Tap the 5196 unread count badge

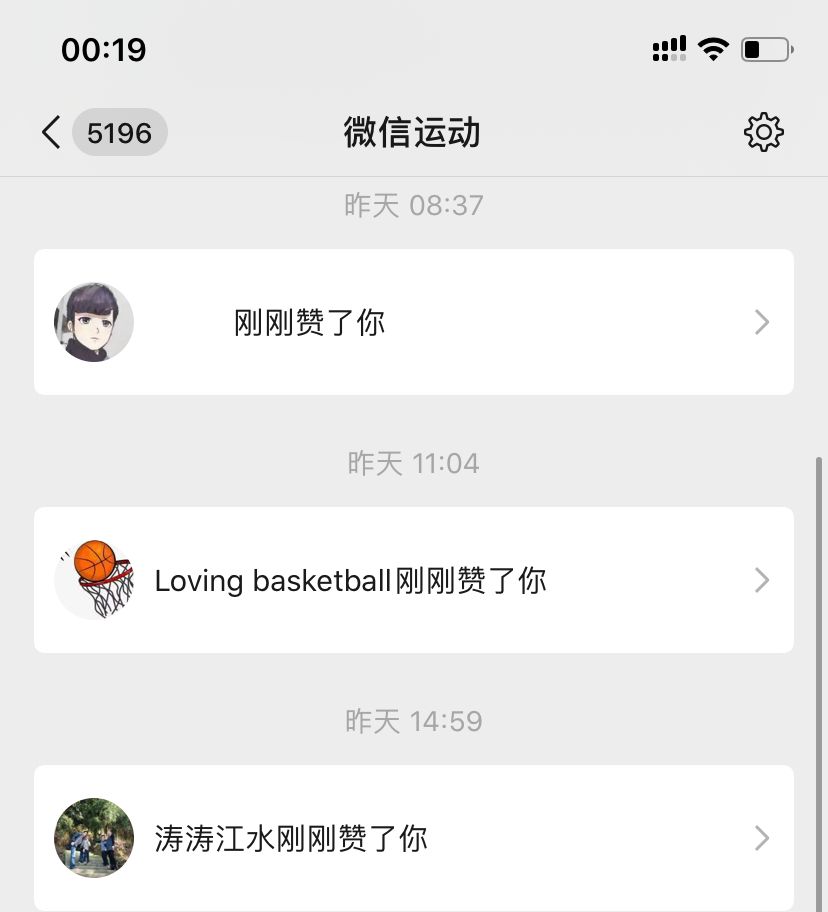pos(120,132)
